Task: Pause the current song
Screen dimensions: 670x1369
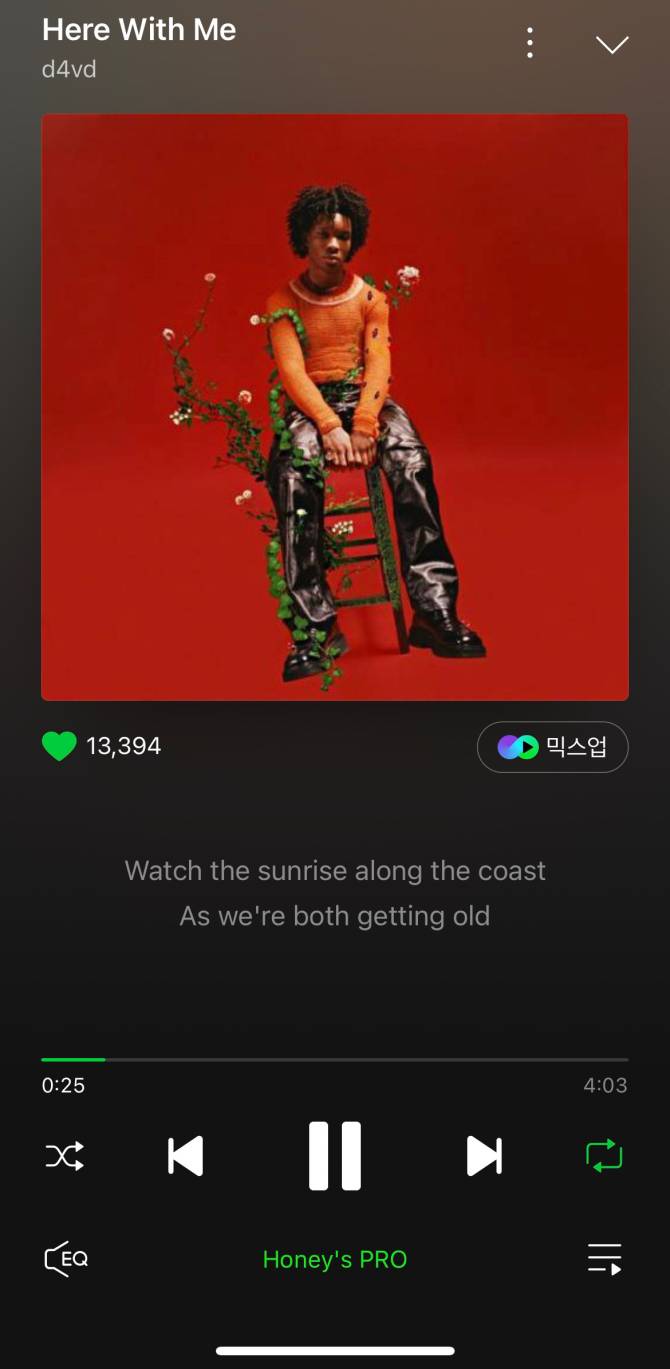Action: 335,1156
